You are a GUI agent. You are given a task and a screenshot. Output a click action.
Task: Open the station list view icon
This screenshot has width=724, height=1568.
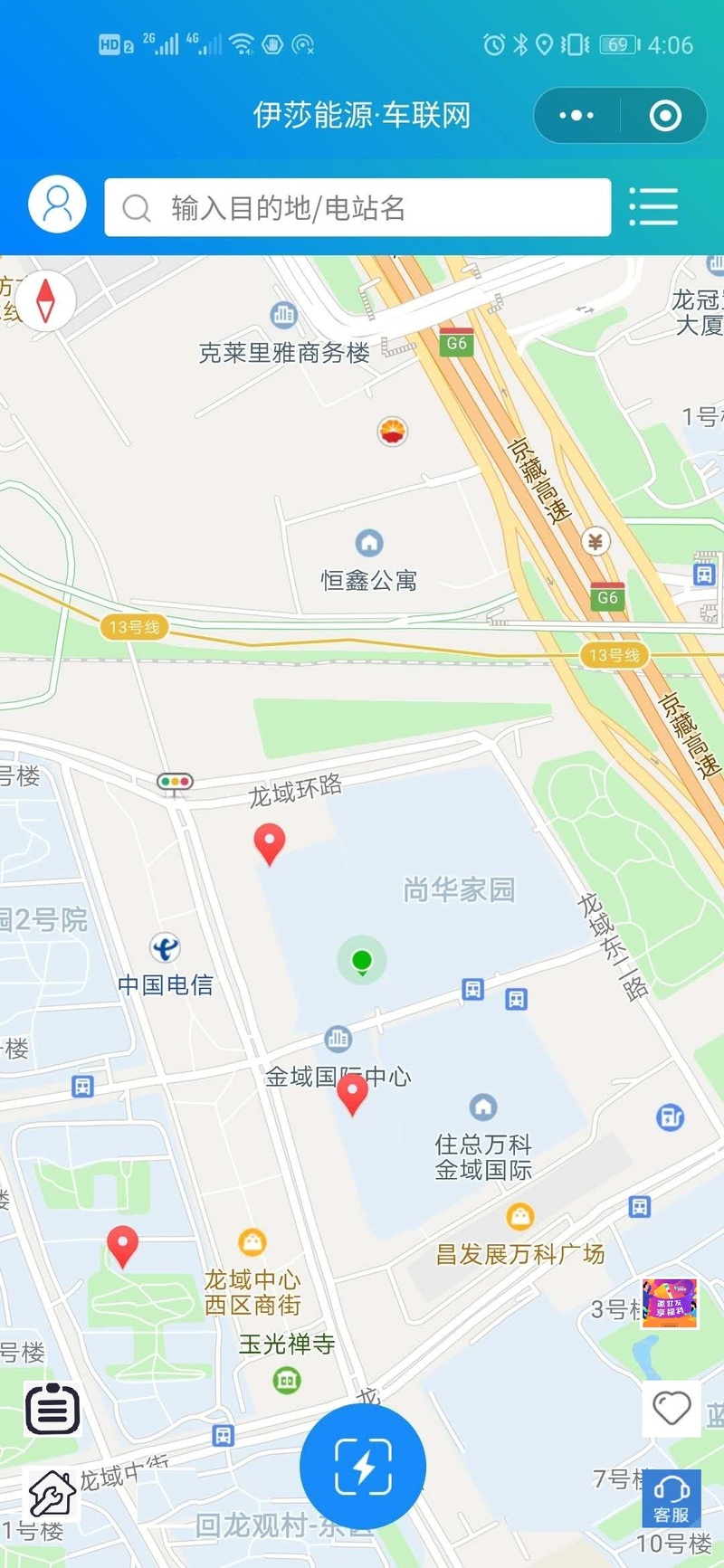click(x=653, y=206)
